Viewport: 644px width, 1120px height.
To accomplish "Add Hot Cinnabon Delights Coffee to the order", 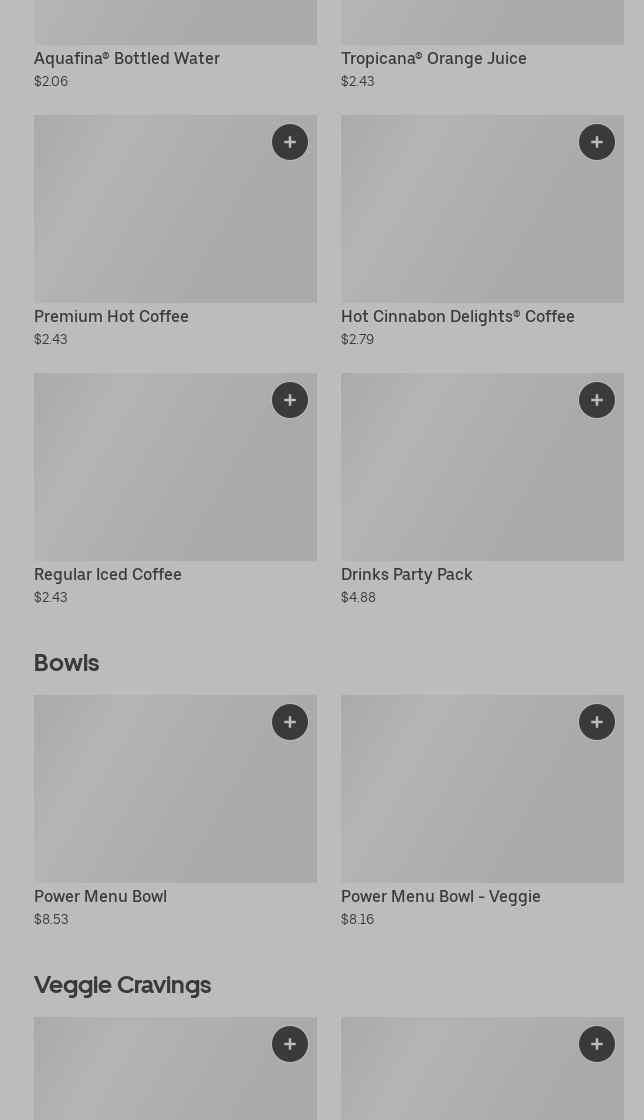I will pos(597,142).
